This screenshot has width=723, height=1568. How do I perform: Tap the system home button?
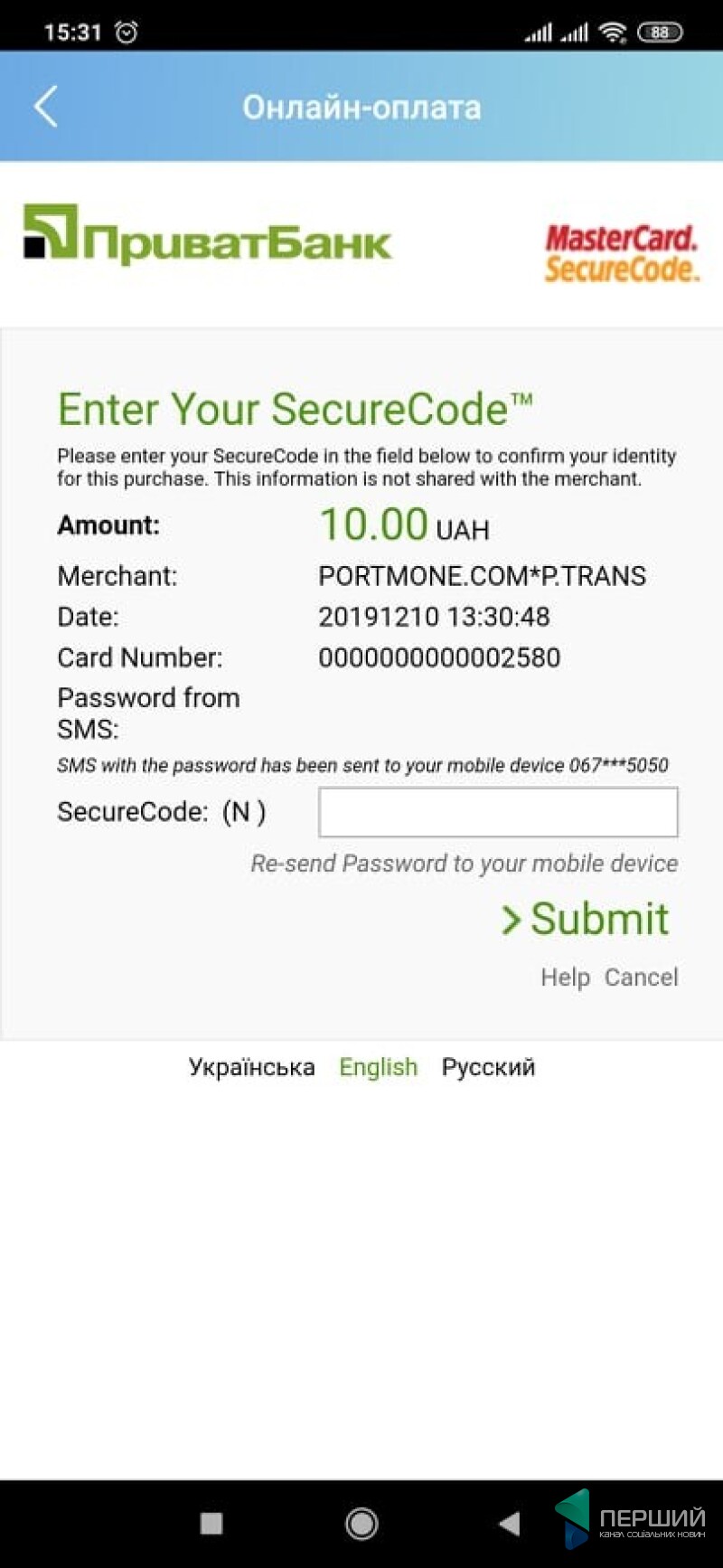[x=361, y=1524]
